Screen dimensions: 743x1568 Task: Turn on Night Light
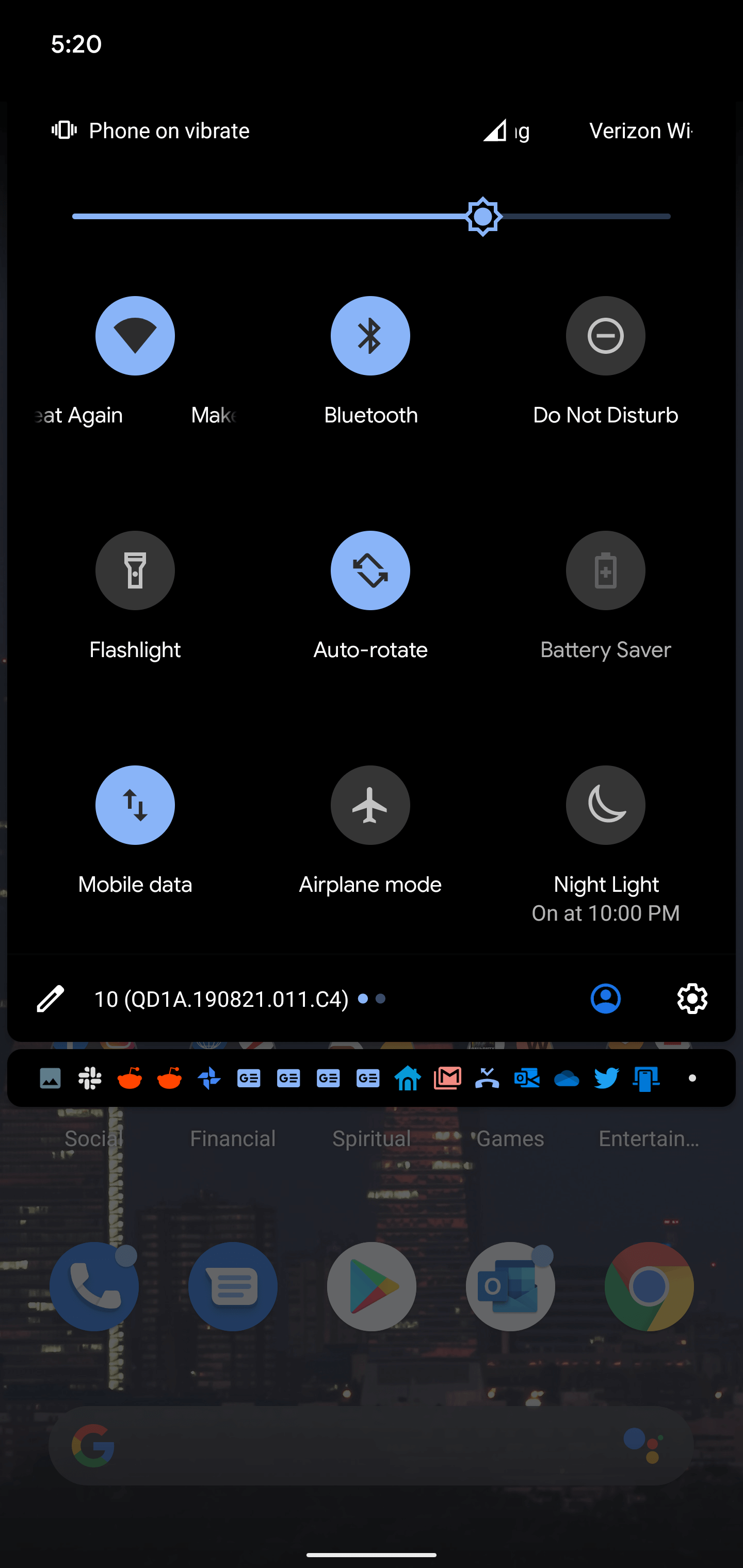click(605, 805)
